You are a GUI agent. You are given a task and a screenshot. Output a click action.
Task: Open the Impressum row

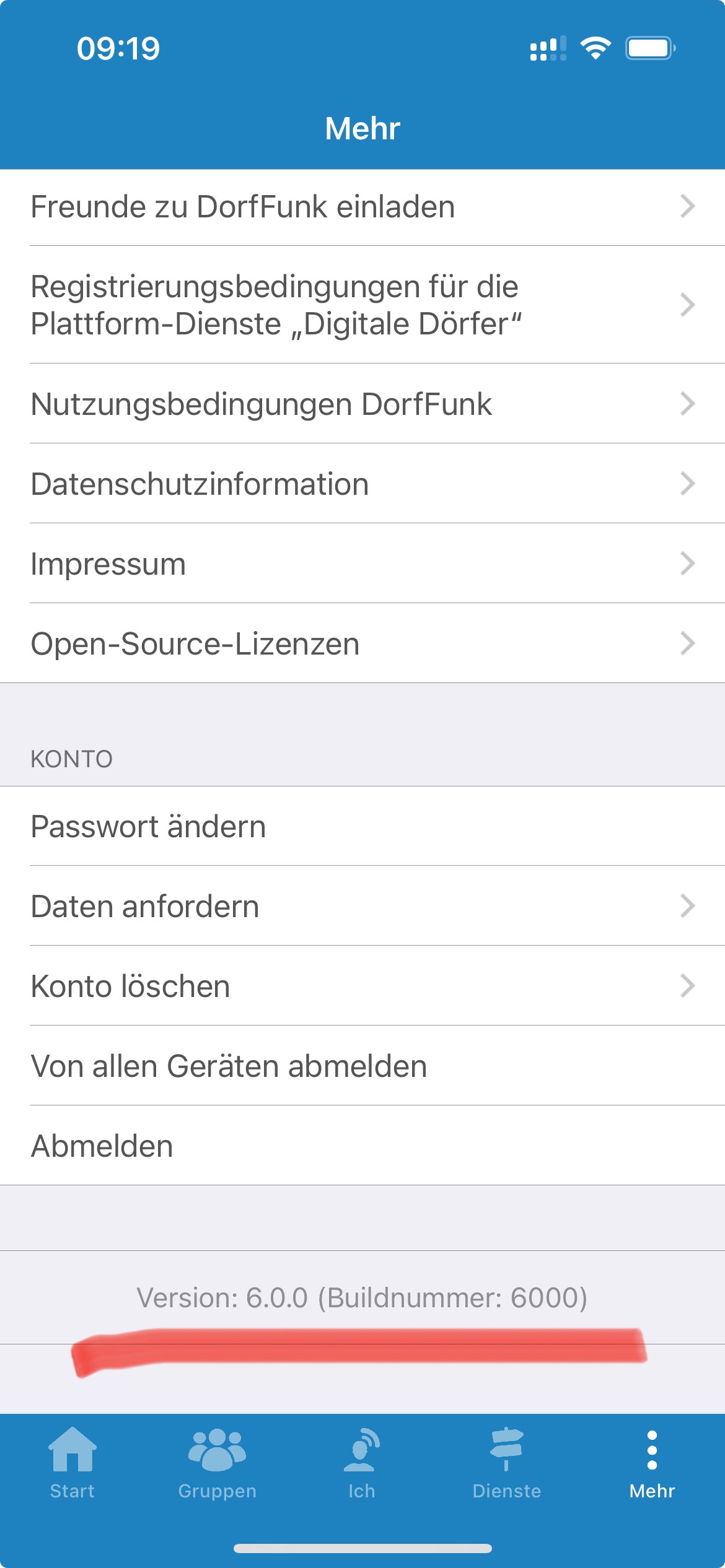pos(362,564)
